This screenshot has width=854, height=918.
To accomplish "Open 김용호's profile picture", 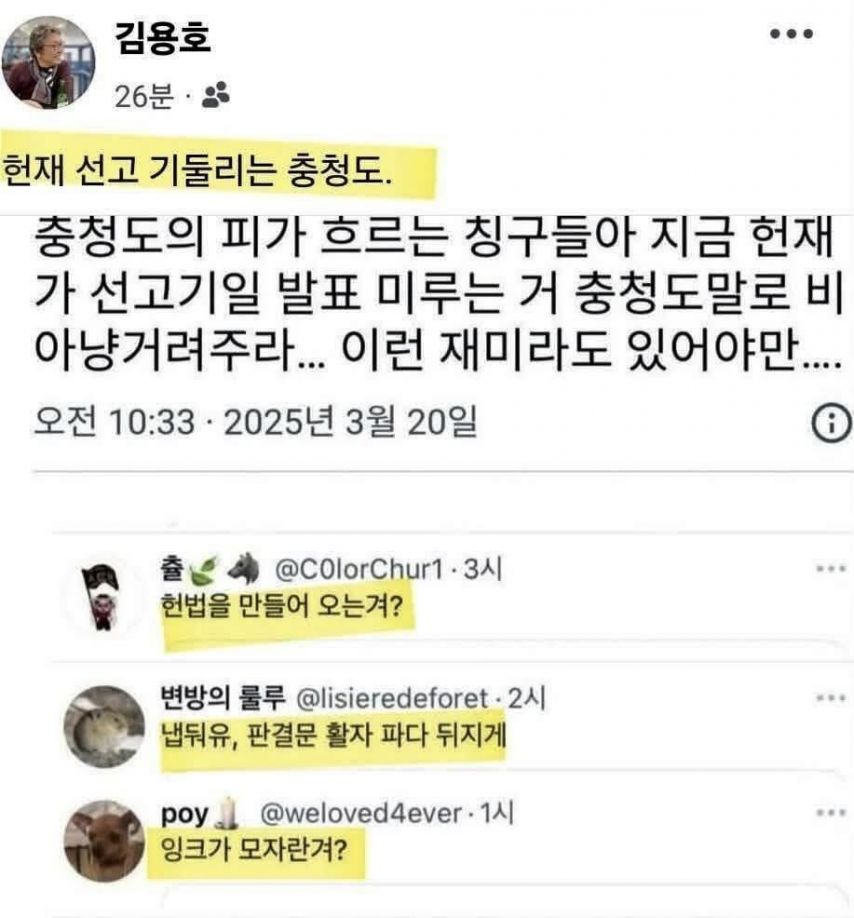I will [x=48, y=62].
